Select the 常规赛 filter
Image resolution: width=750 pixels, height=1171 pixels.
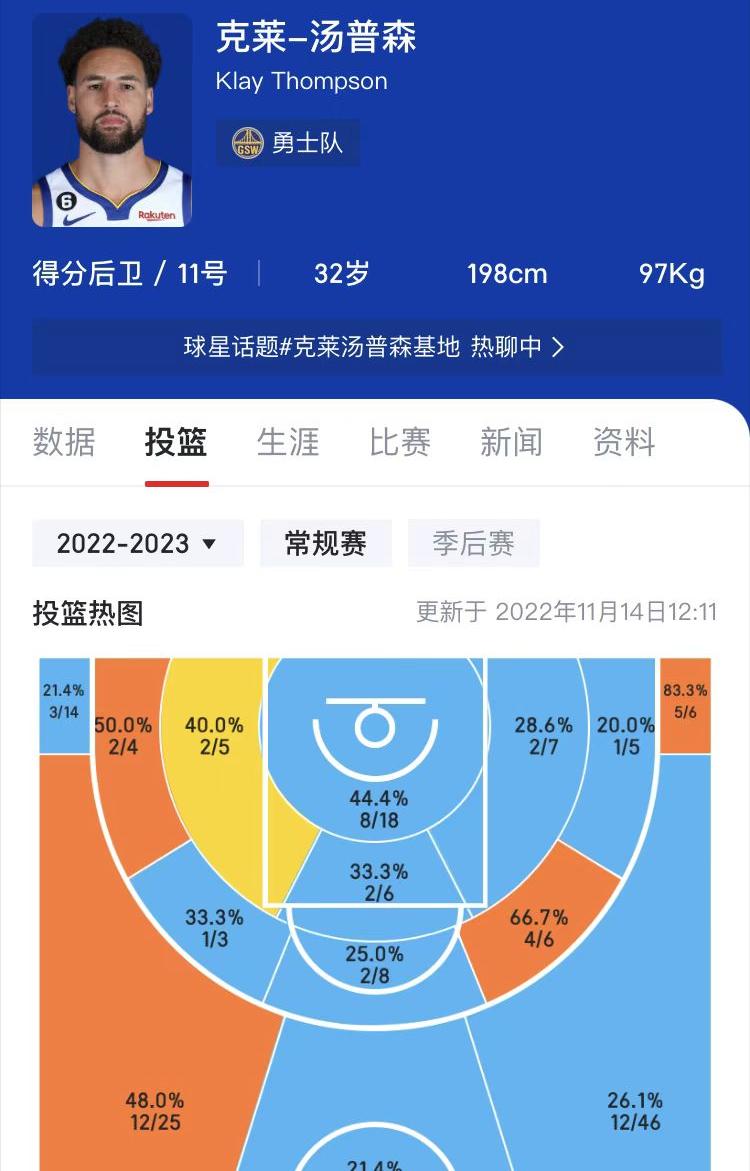click(326, 544)
